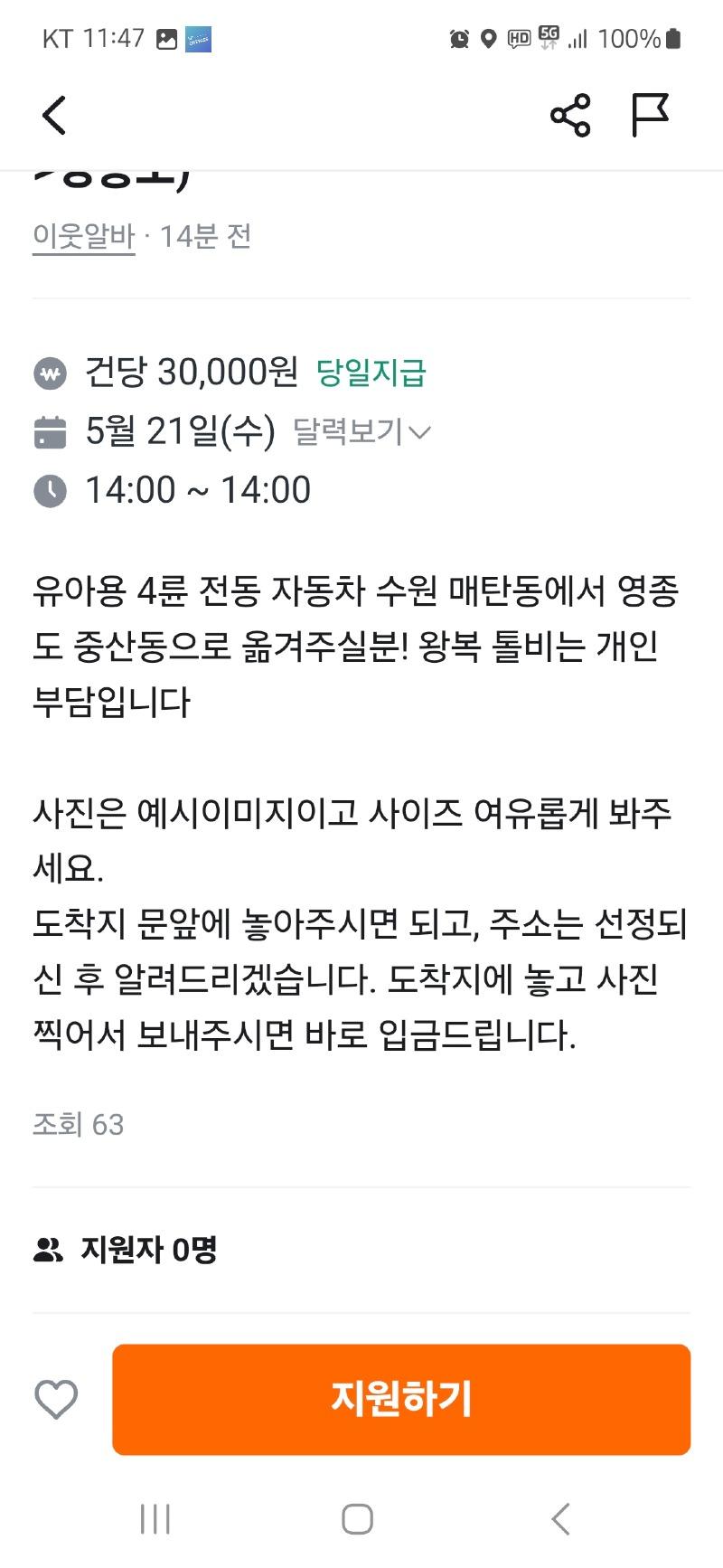Go back using the top-left arrow
This screenshot has height=1568, width=723.
click(x=54, y=116)
